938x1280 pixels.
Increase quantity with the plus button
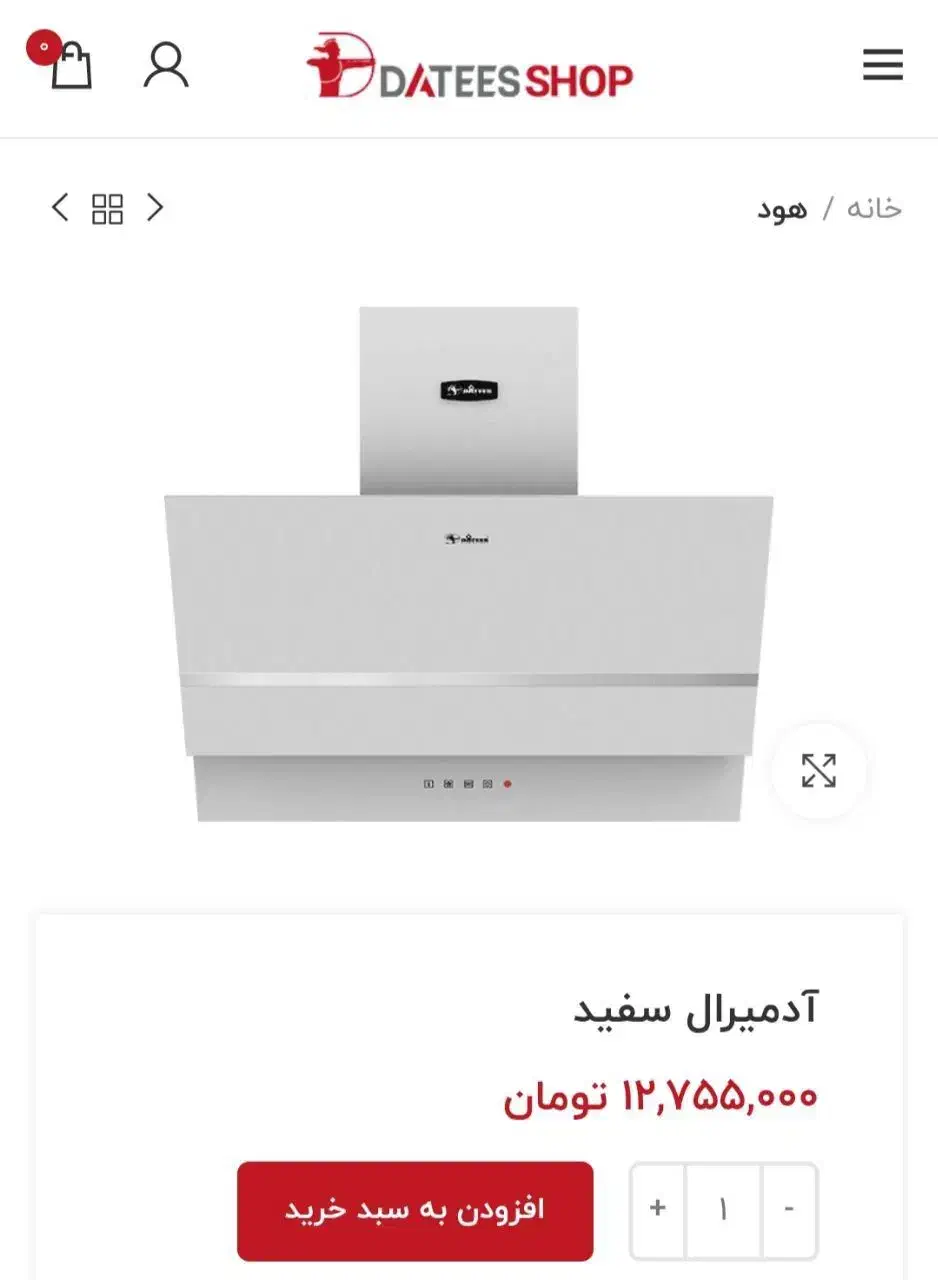pos(657,1210)
